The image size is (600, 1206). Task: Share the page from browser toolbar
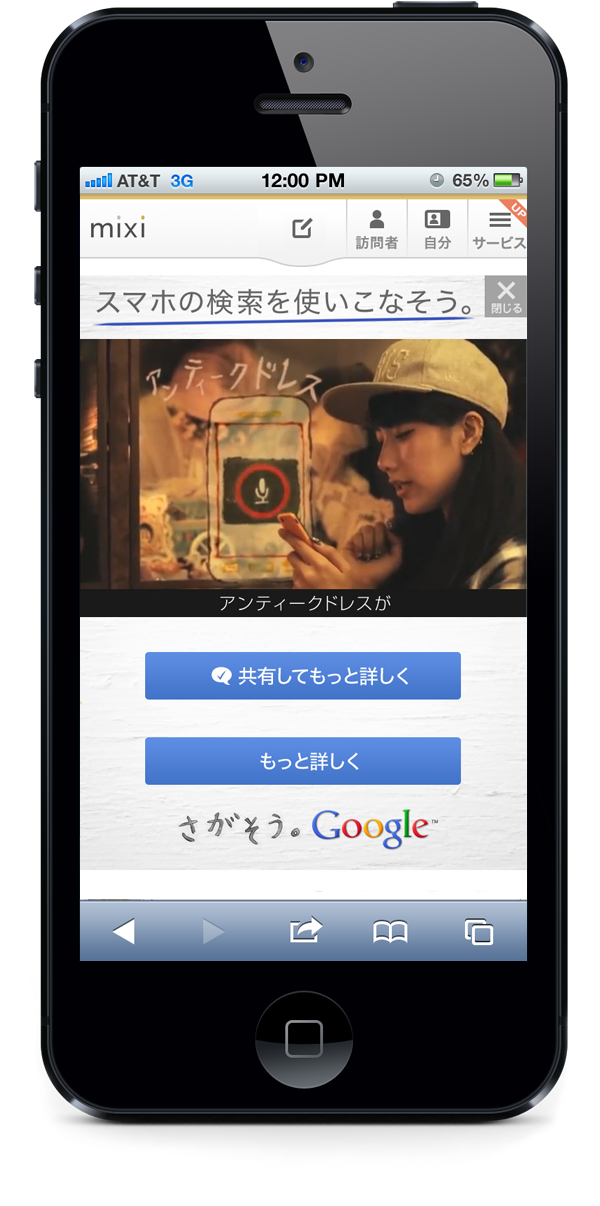click(x=305, y=932)
